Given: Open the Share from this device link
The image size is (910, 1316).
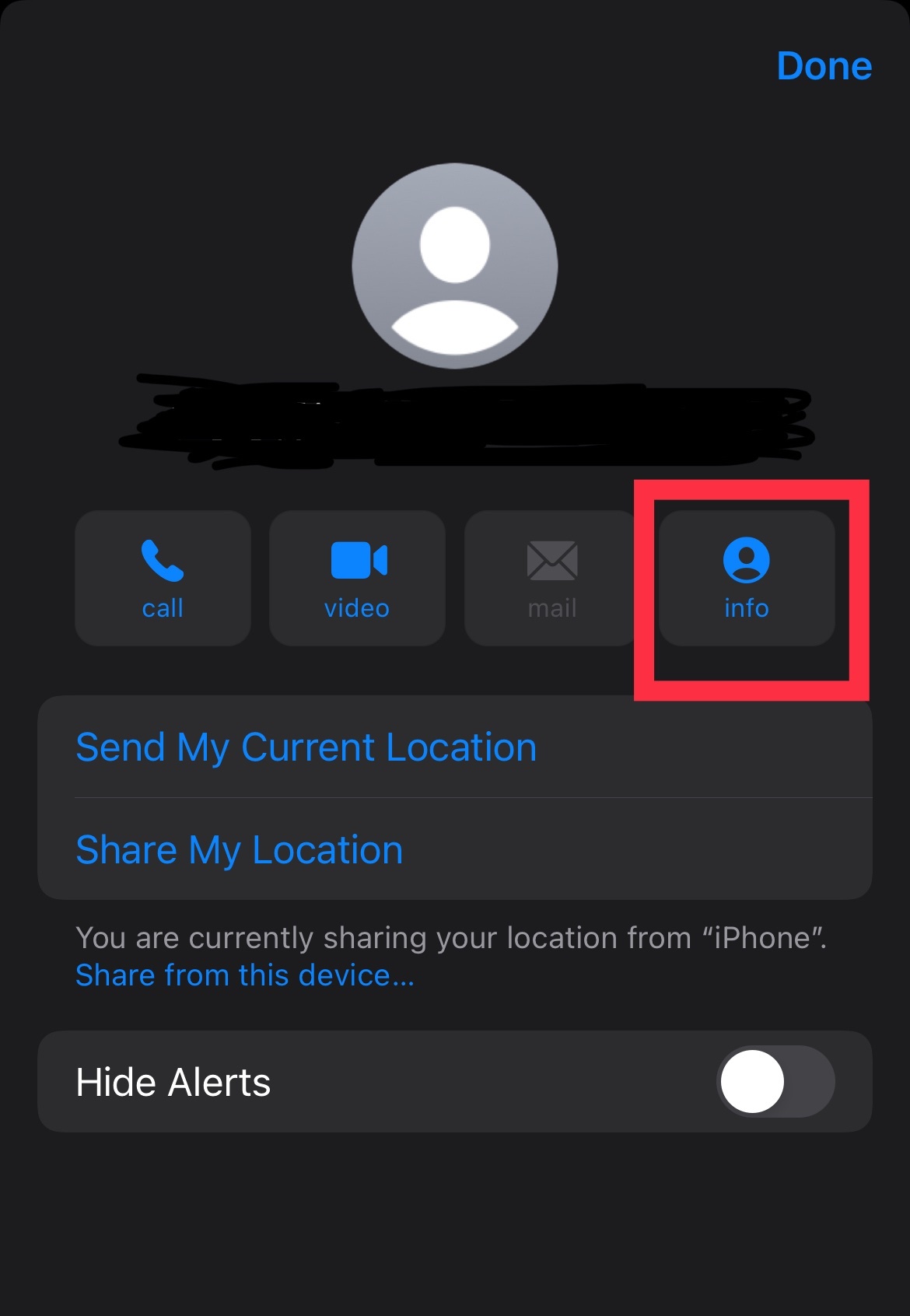Looking at the screenshot, I should [245, 975].
